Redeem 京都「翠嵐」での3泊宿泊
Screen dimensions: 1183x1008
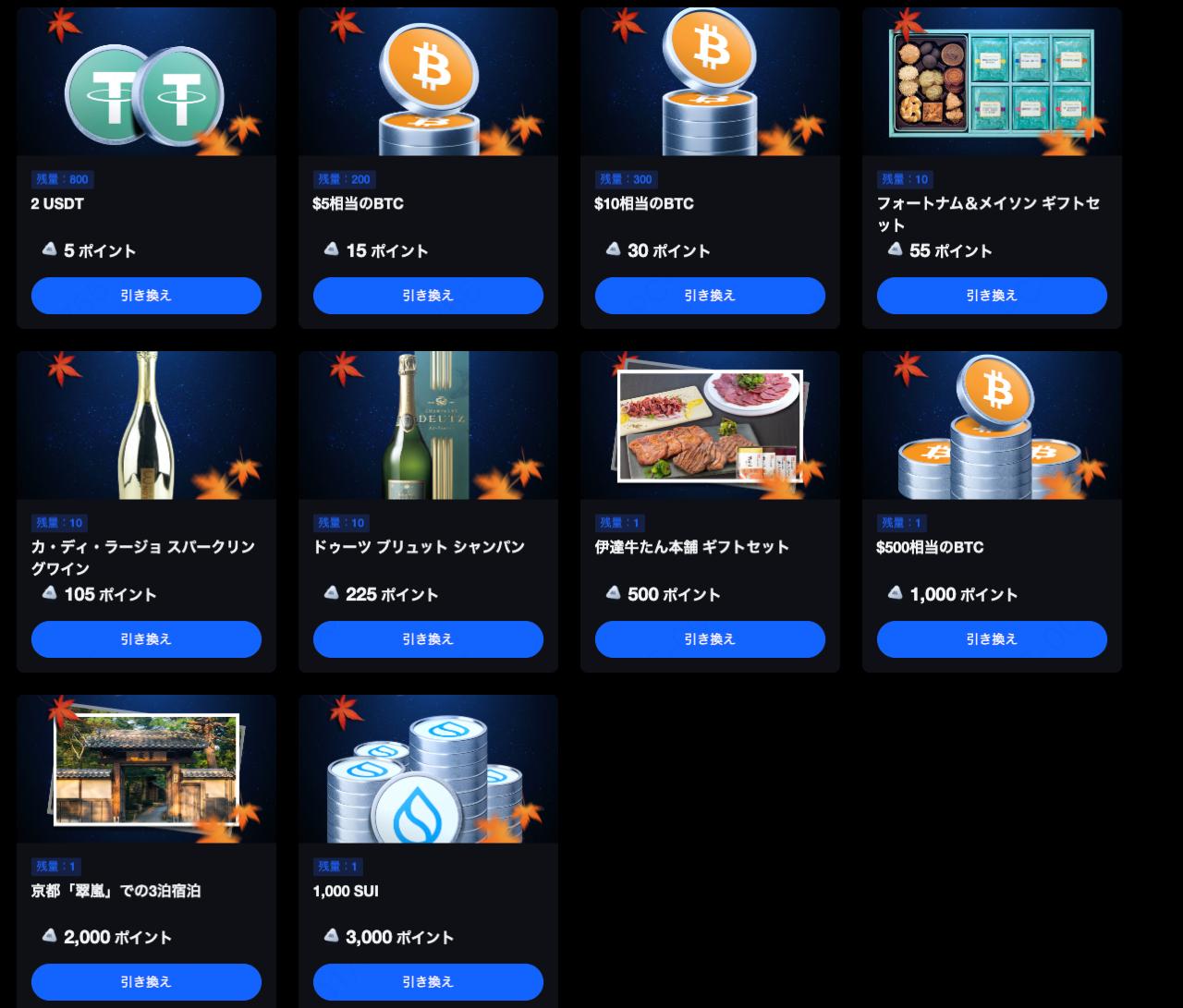point(146,982)
